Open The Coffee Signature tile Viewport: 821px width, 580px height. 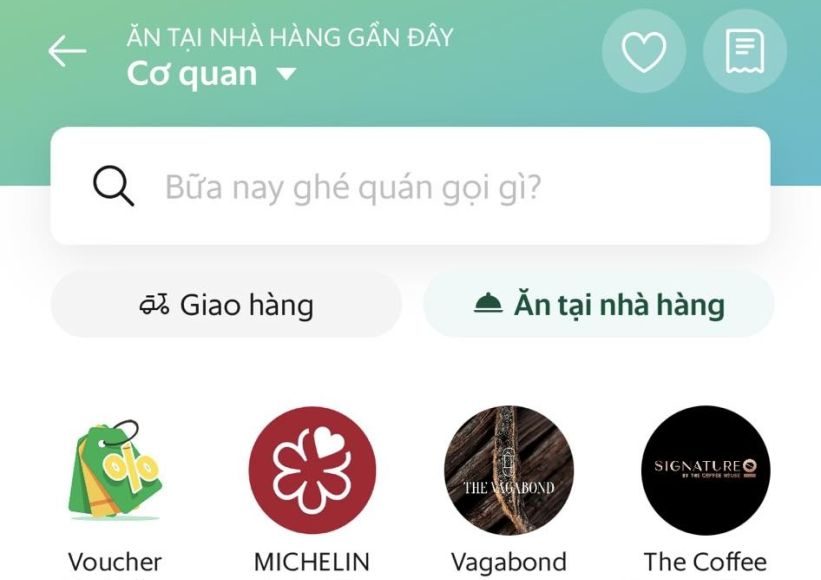(705, 472)
